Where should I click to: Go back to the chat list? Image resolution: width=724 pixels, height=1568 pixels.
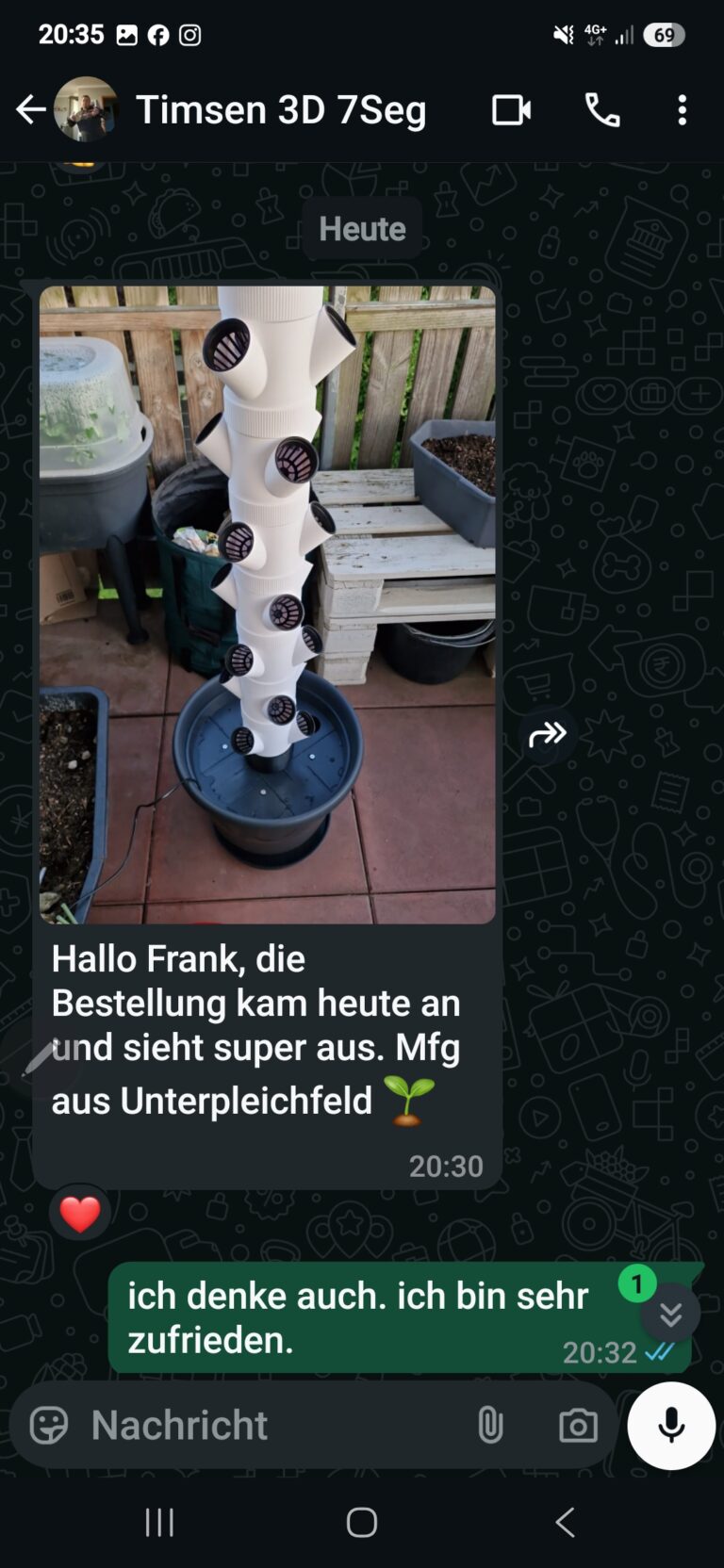[x=30, y=110]
